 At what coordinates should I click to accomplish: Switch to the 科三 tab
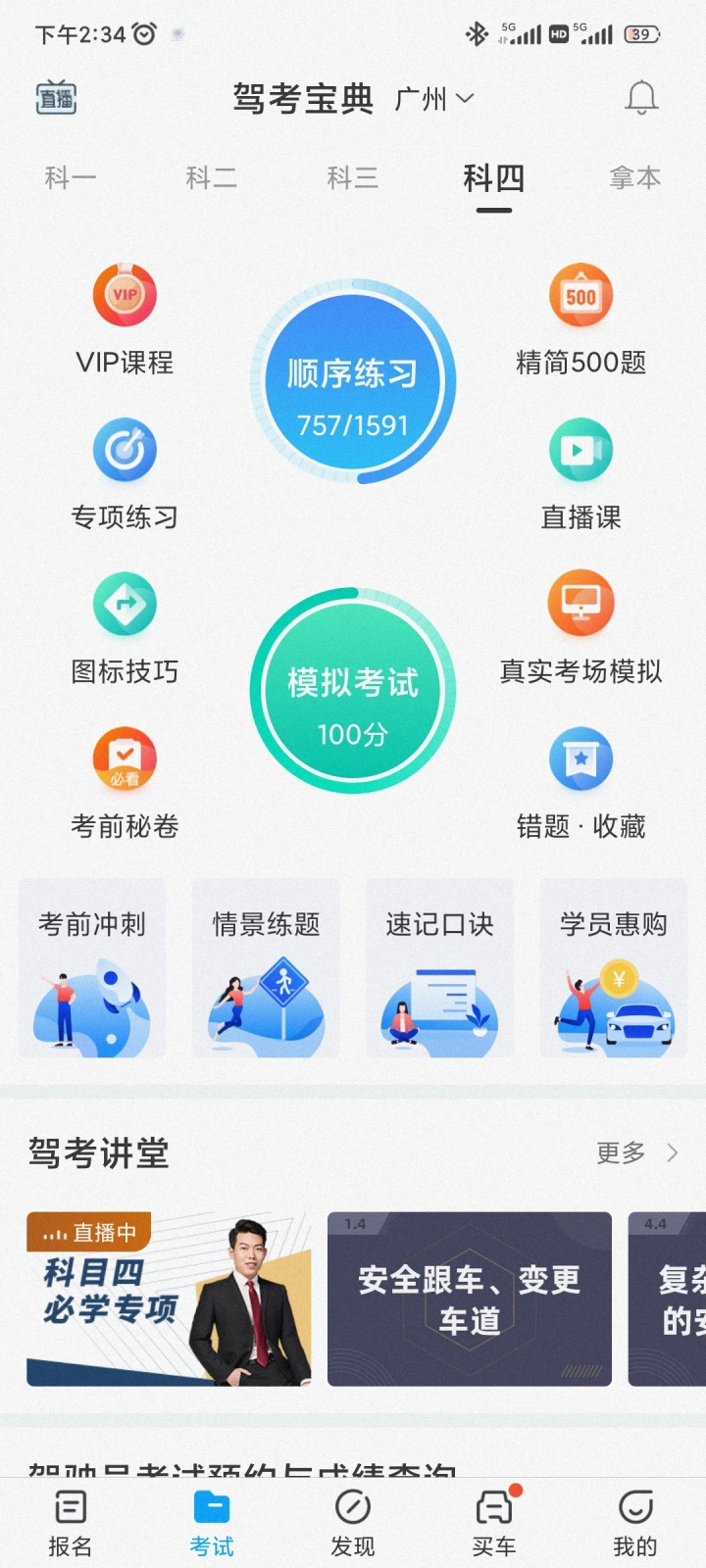pyautogui.click(x=352, y=177)
